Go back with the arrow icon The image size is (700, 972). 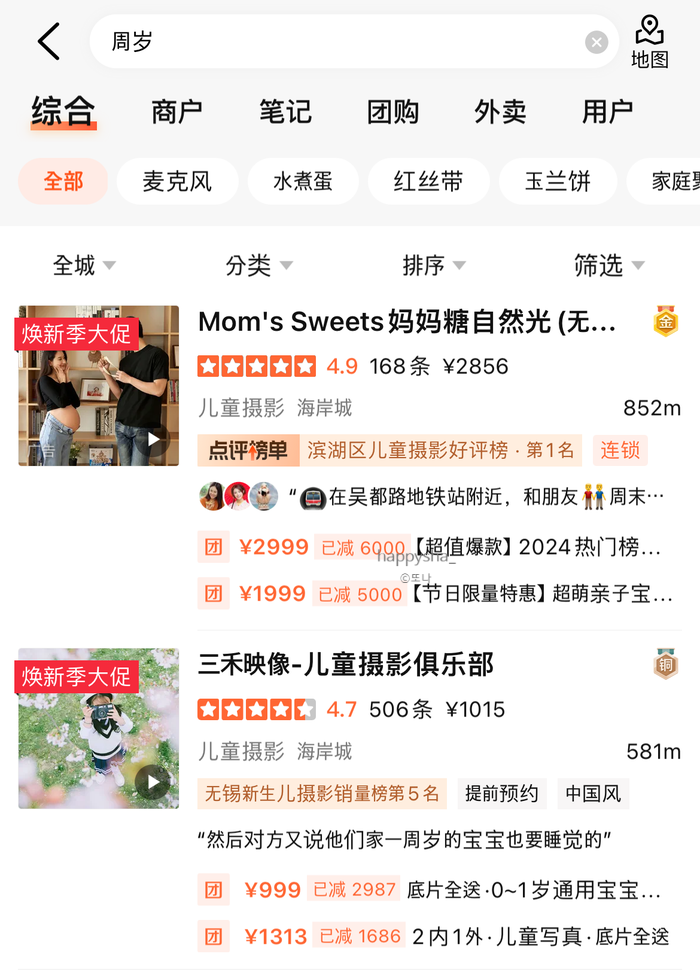tap(48, 42)
